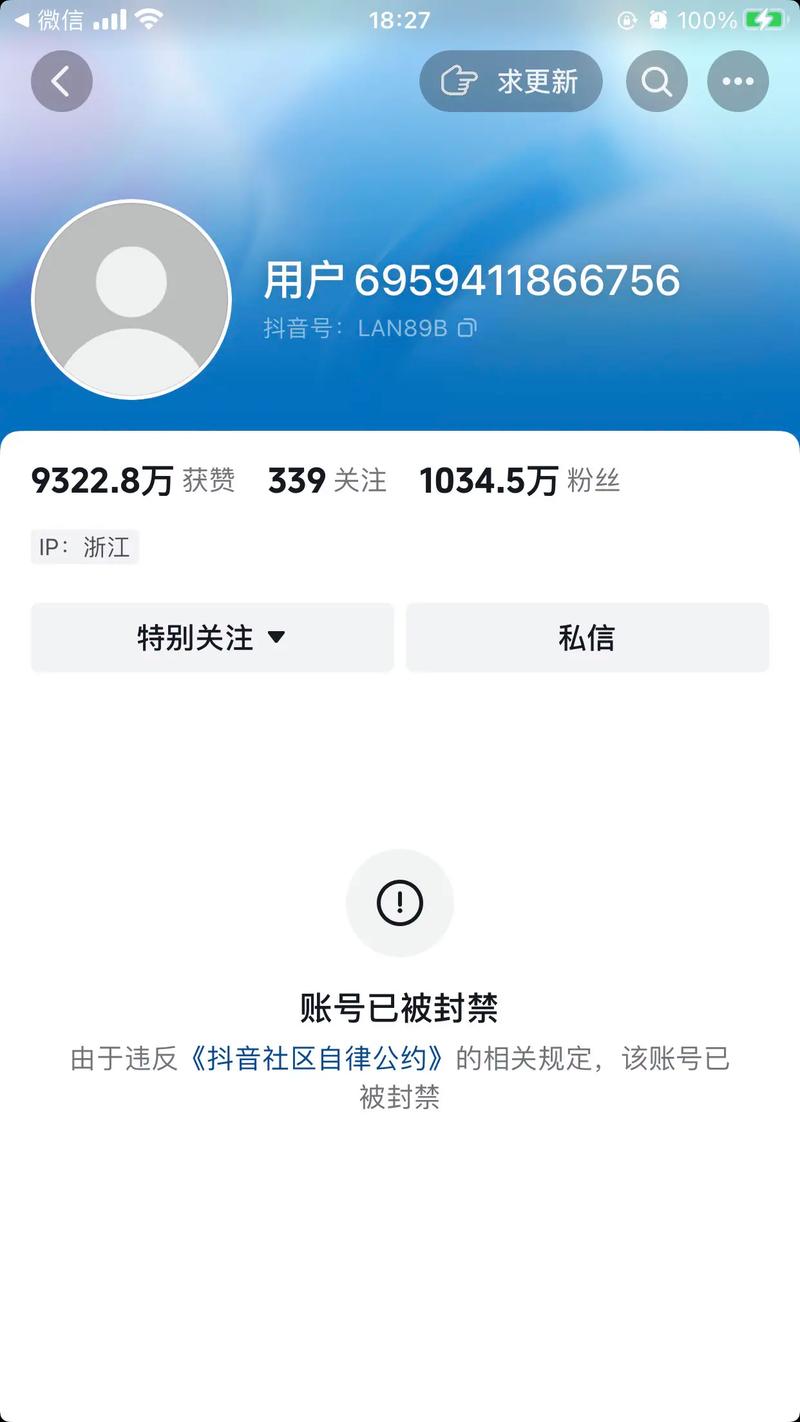Tap the exclamation warning icon above 账号已被封禁
800x1422 pixels.
pos(400,903)
